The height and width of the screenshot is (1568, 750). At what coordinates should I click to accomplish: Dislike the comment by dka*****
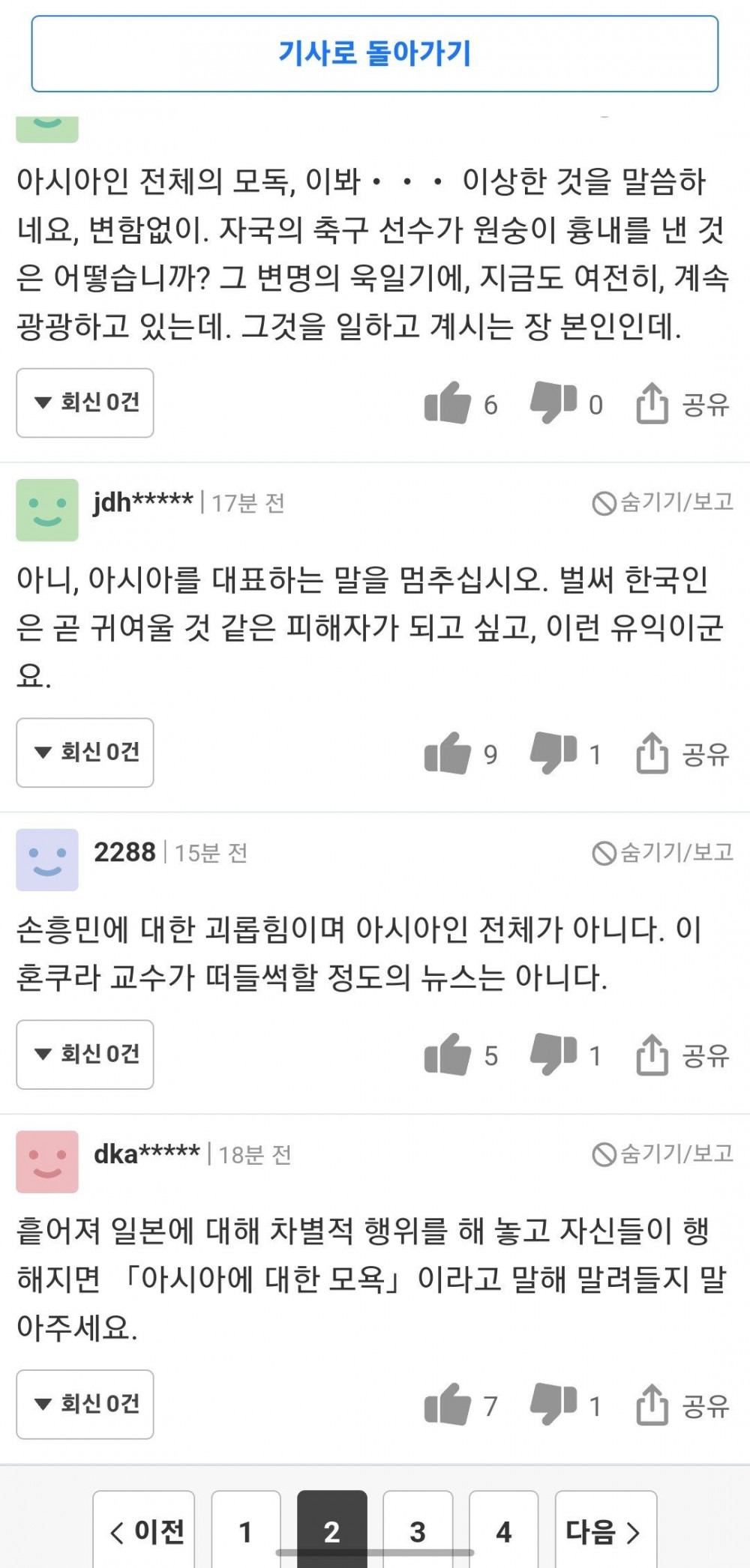coord(553,1405)
